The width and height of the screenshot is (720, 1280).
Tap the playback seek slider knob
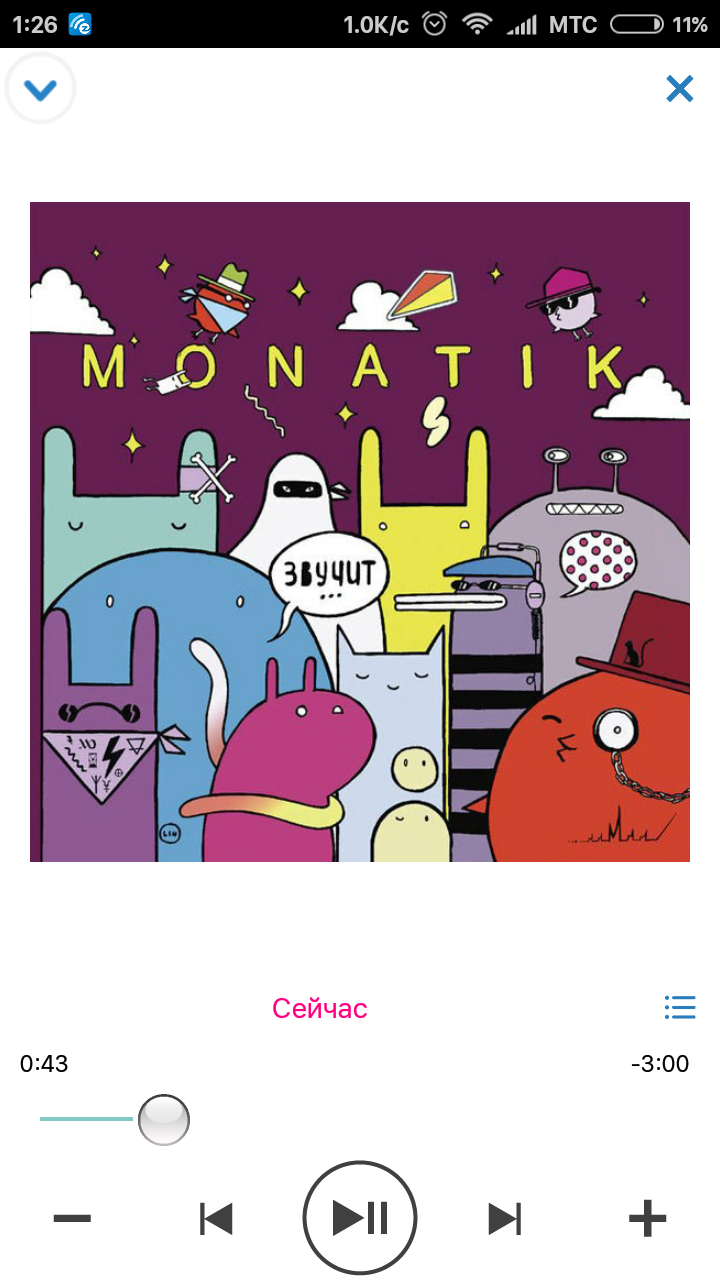pos(164,1119)
